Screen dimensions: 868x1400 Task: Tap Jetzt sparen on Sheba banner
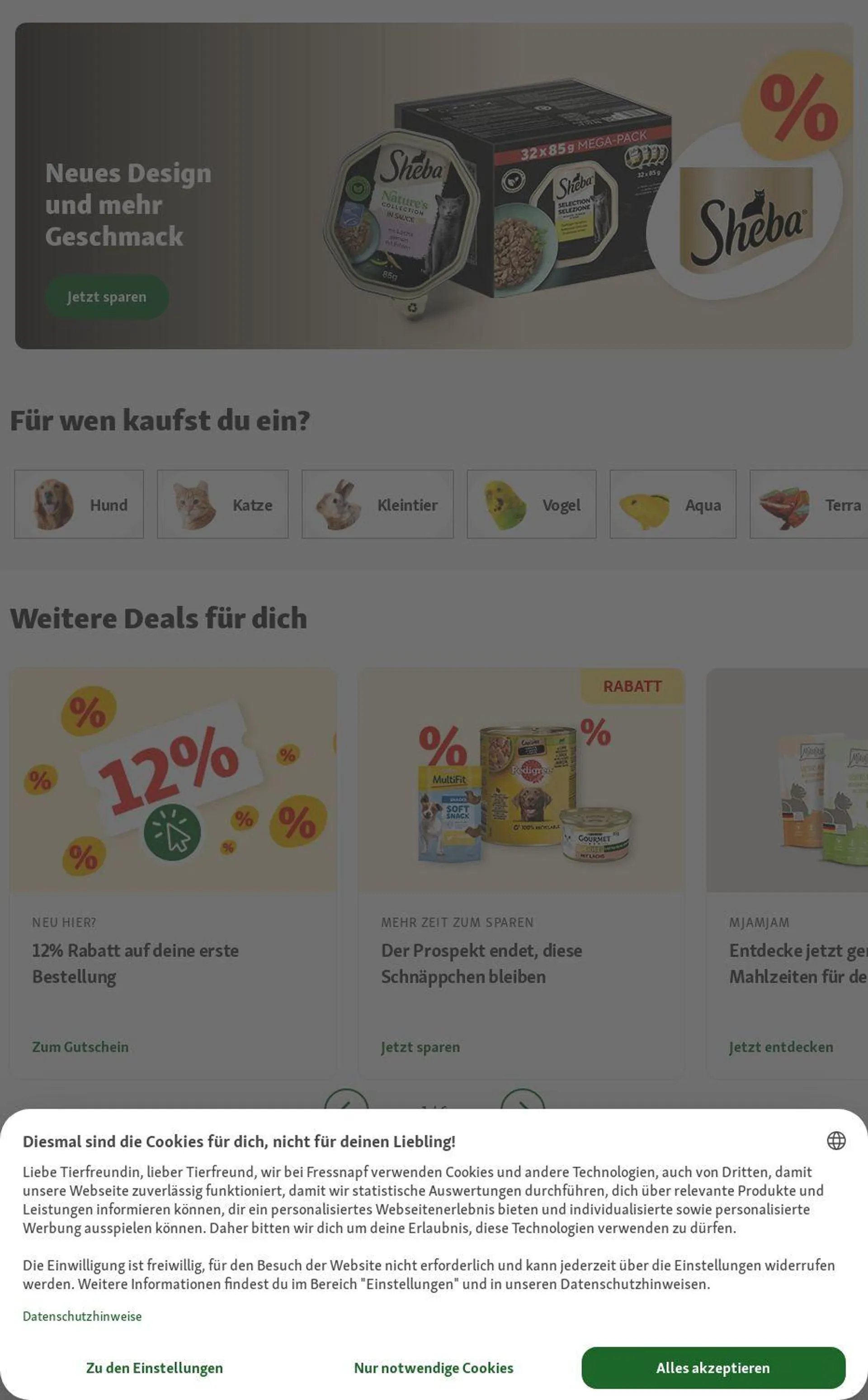tap(107, 297)
